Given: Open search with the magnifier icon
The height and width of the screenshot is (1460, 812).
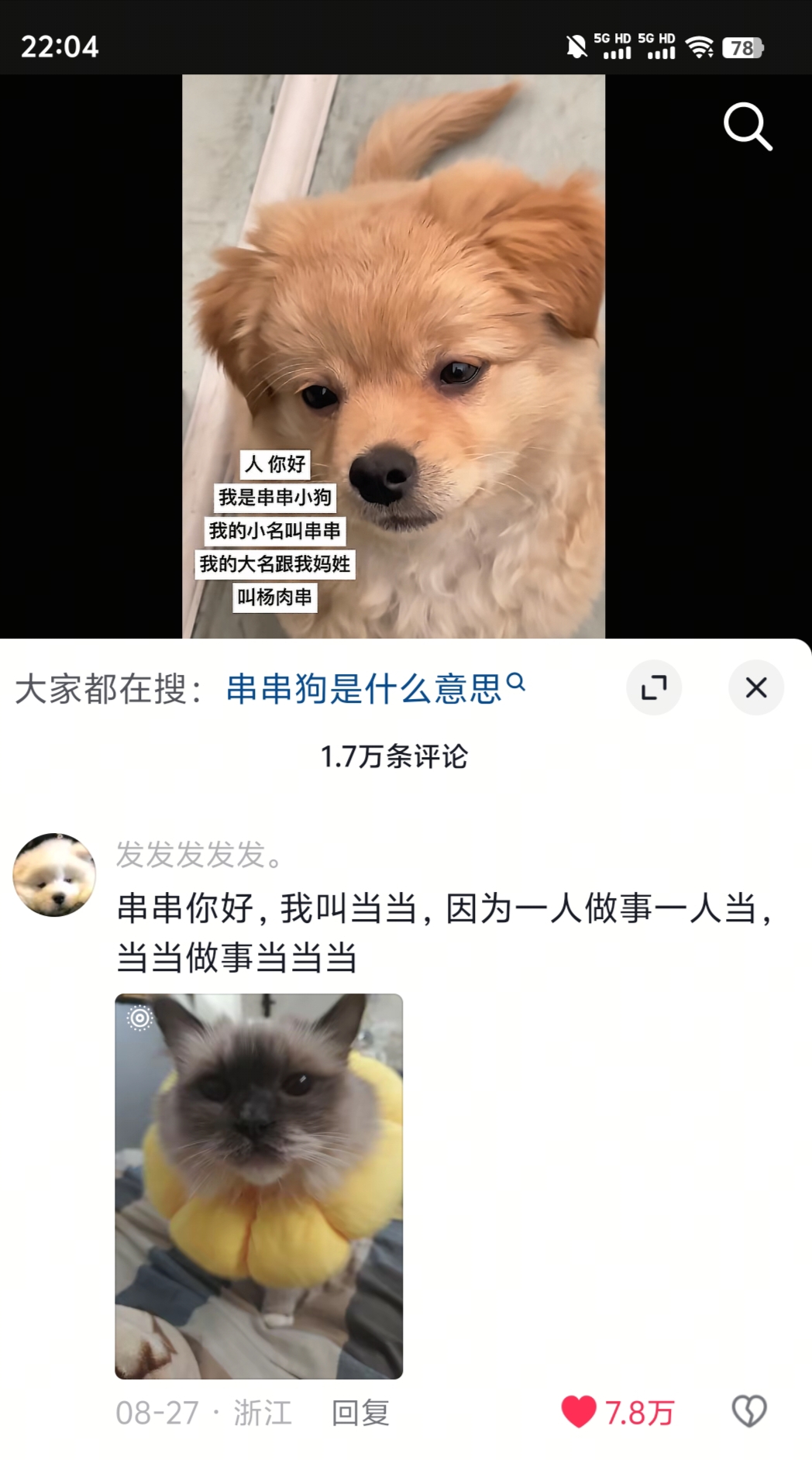Looking at the screenshot, I should 748,126.
